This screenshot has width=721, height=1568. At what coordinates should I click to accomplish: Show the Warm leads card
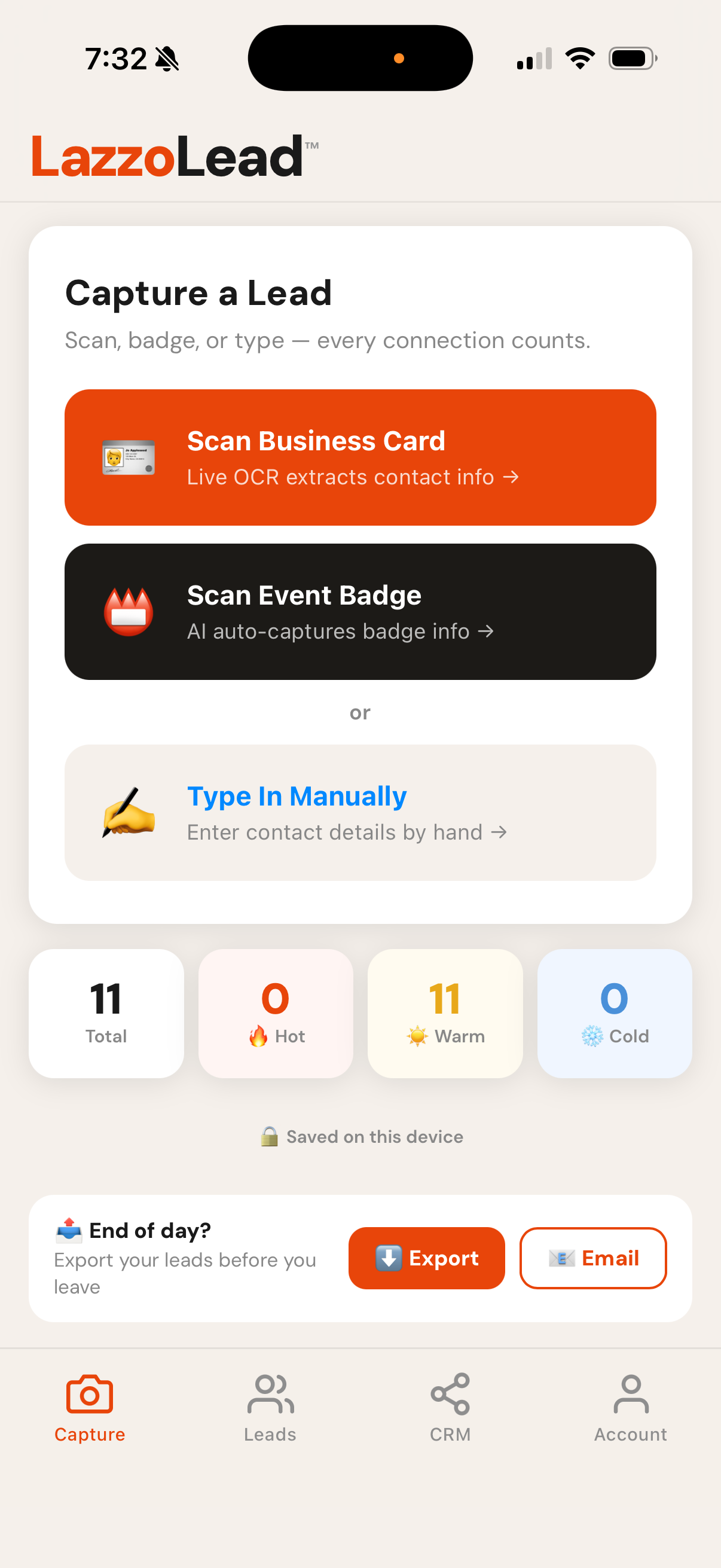445,1014
